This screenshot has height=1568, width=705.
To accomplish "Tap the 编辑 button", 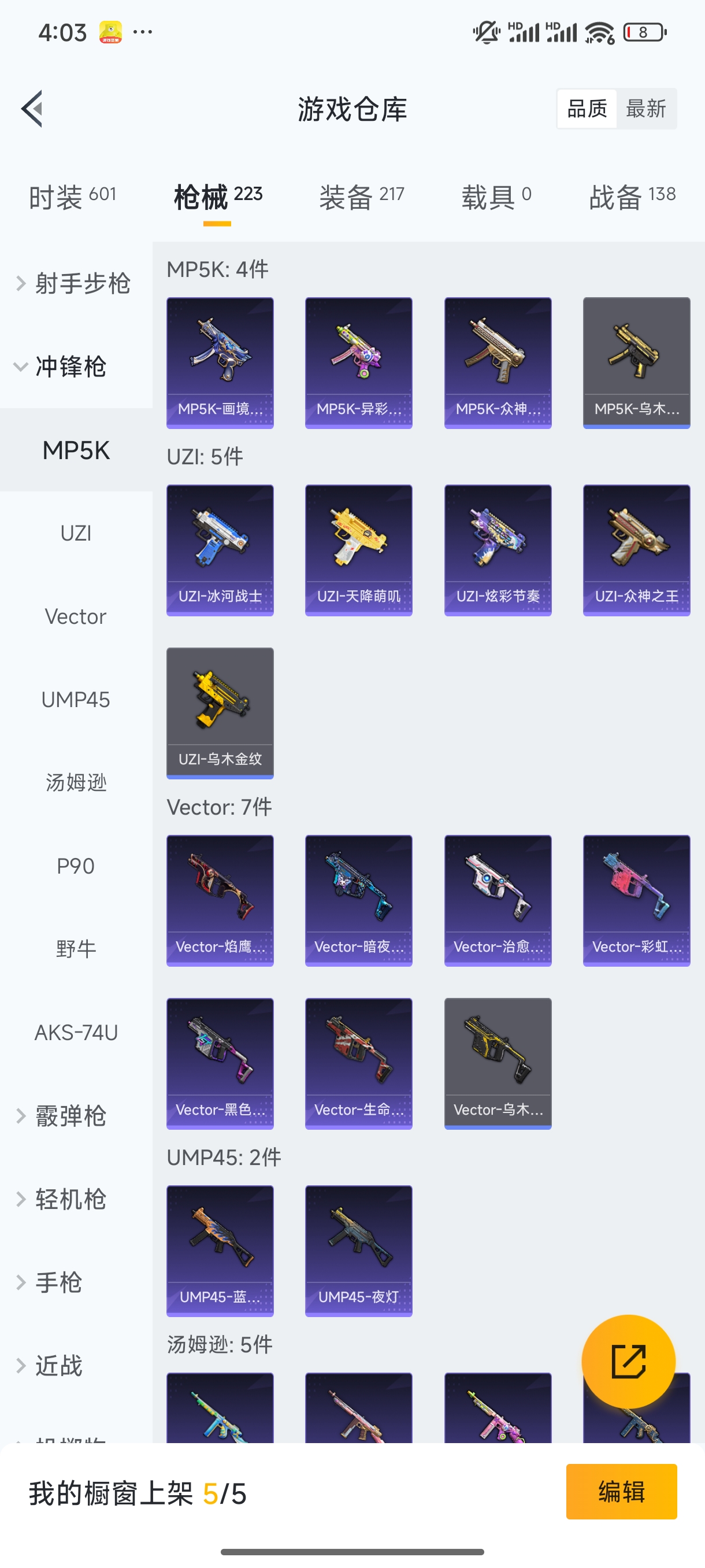I will [x=621, y=1491].
